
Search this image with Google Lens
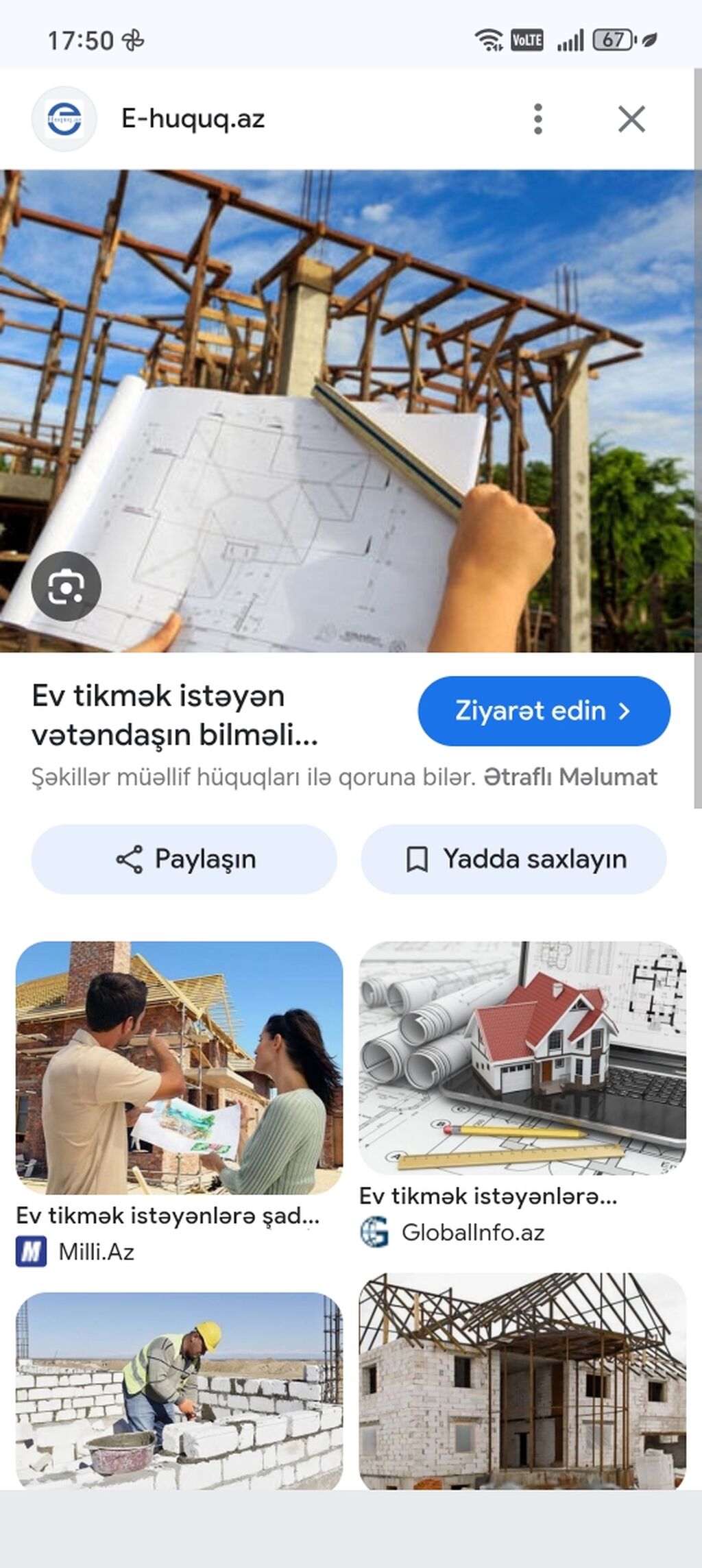point(66,586)
